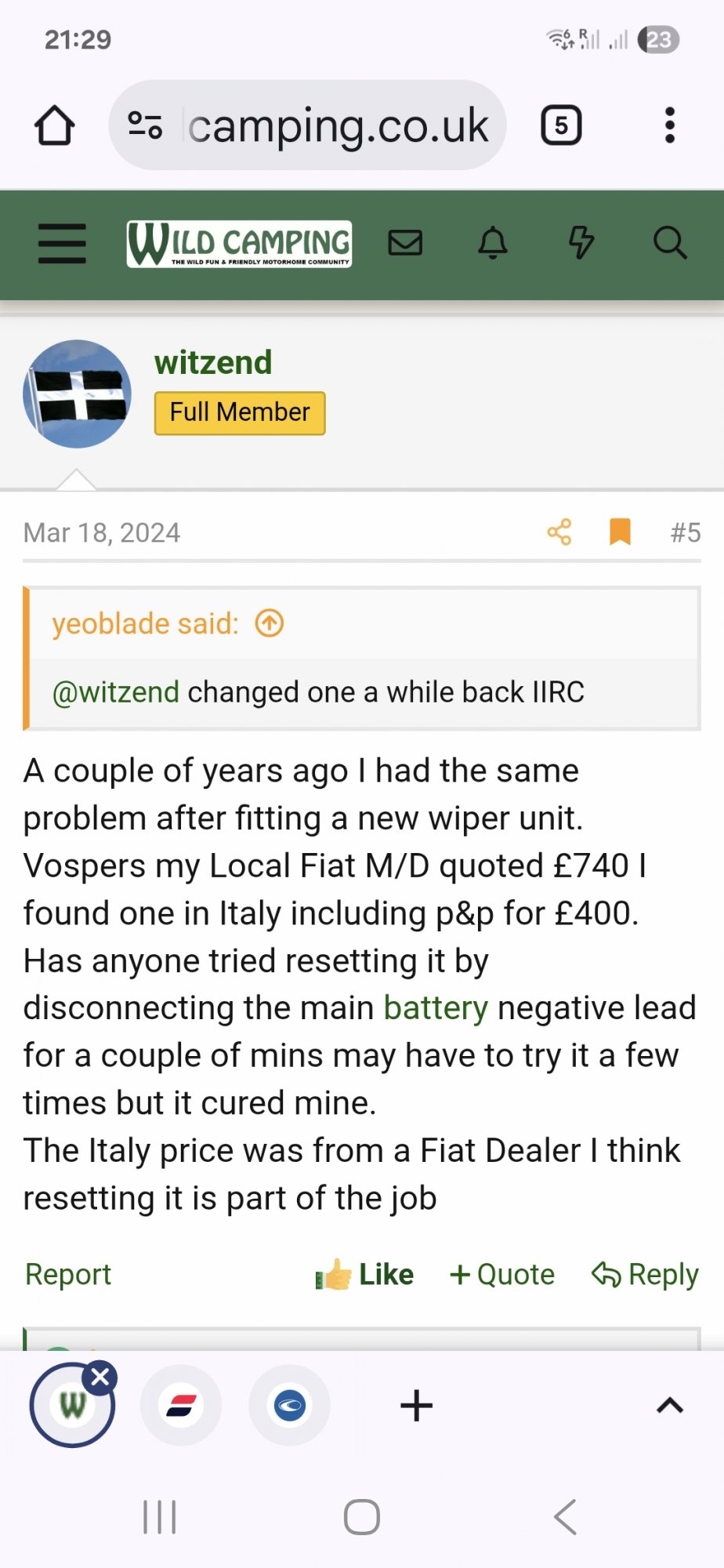
Task: Open the browser home page
Action: tap(54, 125)
